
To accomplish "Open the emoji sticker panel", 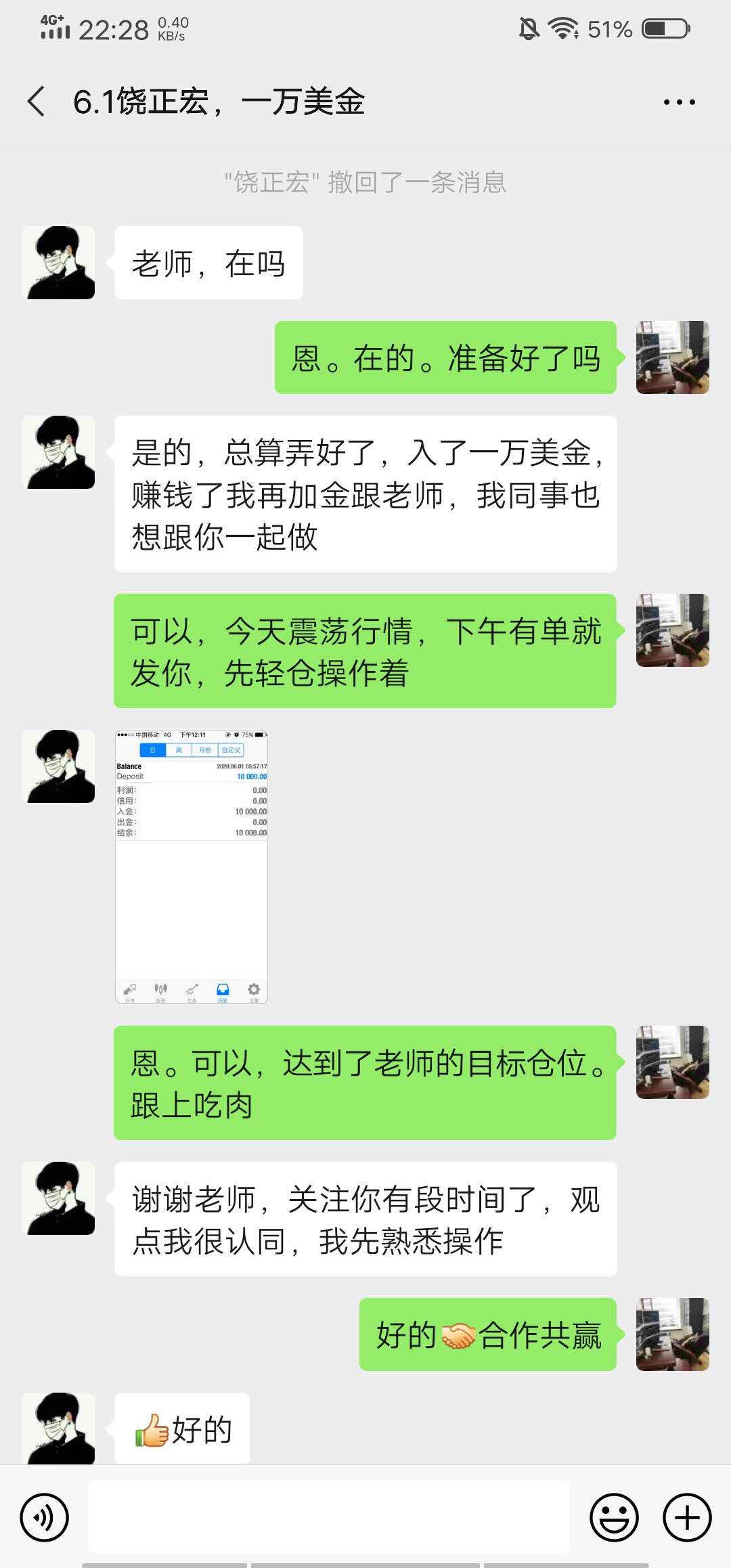I will [614, 1517].
